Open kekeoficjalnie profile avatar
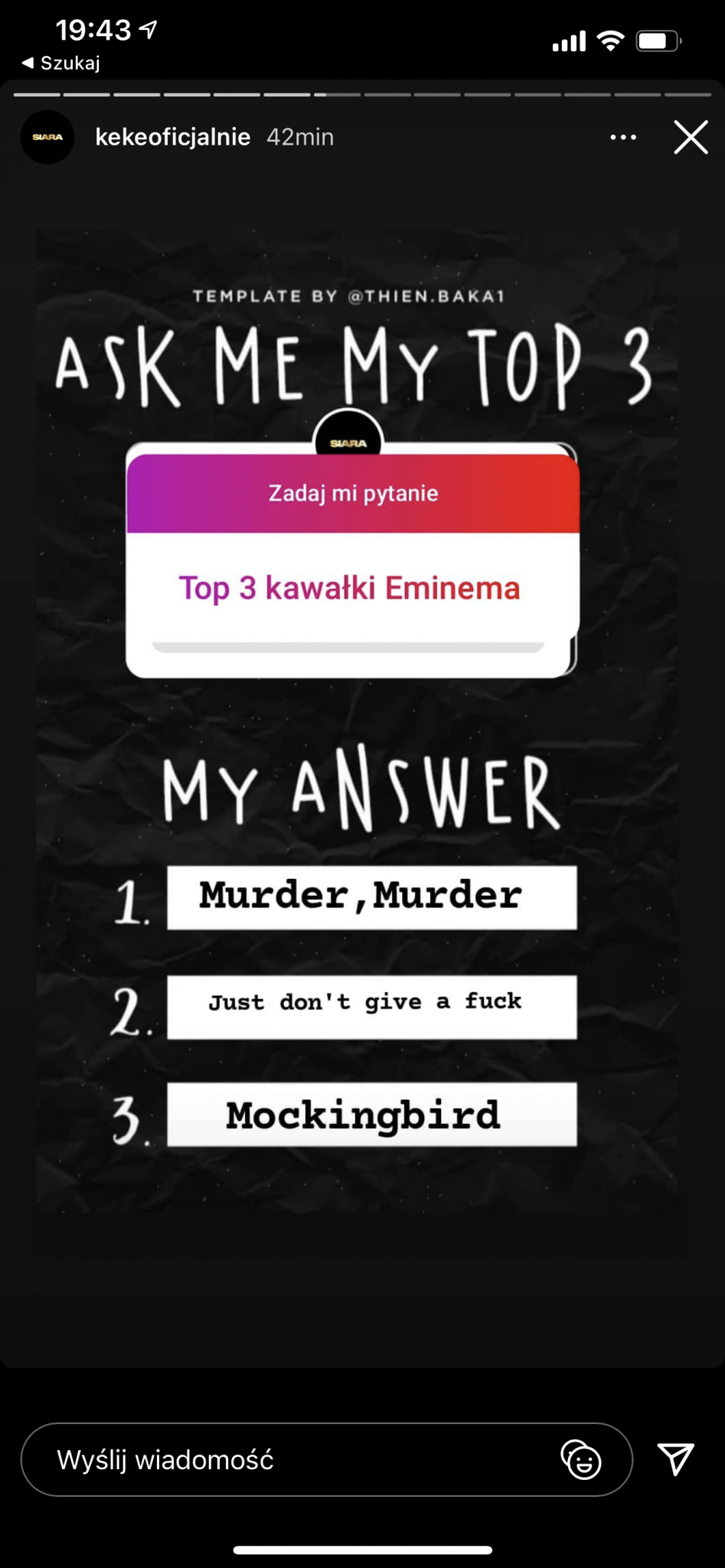Viewport: 725px width, 1568px height. click(47, 138)
